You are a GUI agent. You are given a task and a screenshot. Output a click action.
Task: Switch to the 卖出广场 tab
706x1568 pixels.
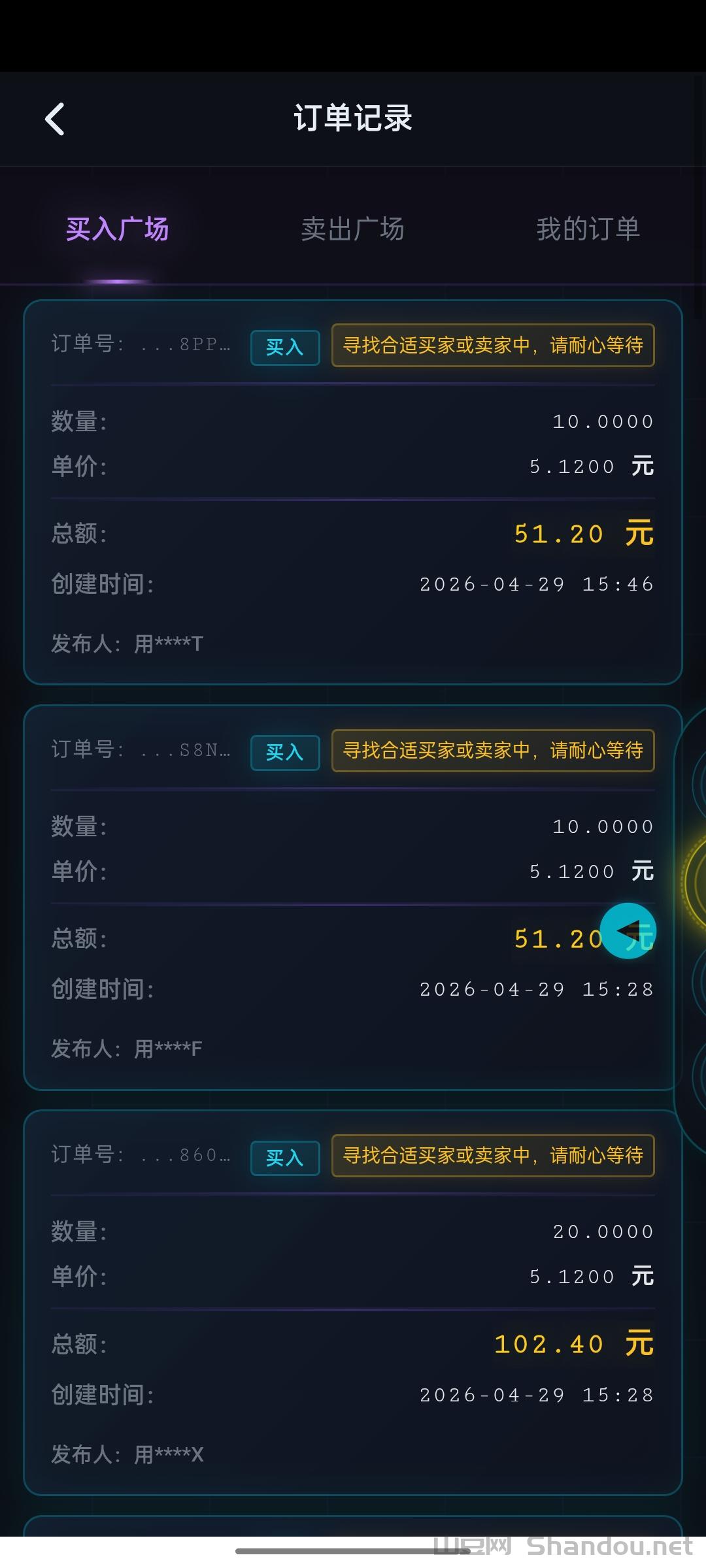click(x=353, y=229)
